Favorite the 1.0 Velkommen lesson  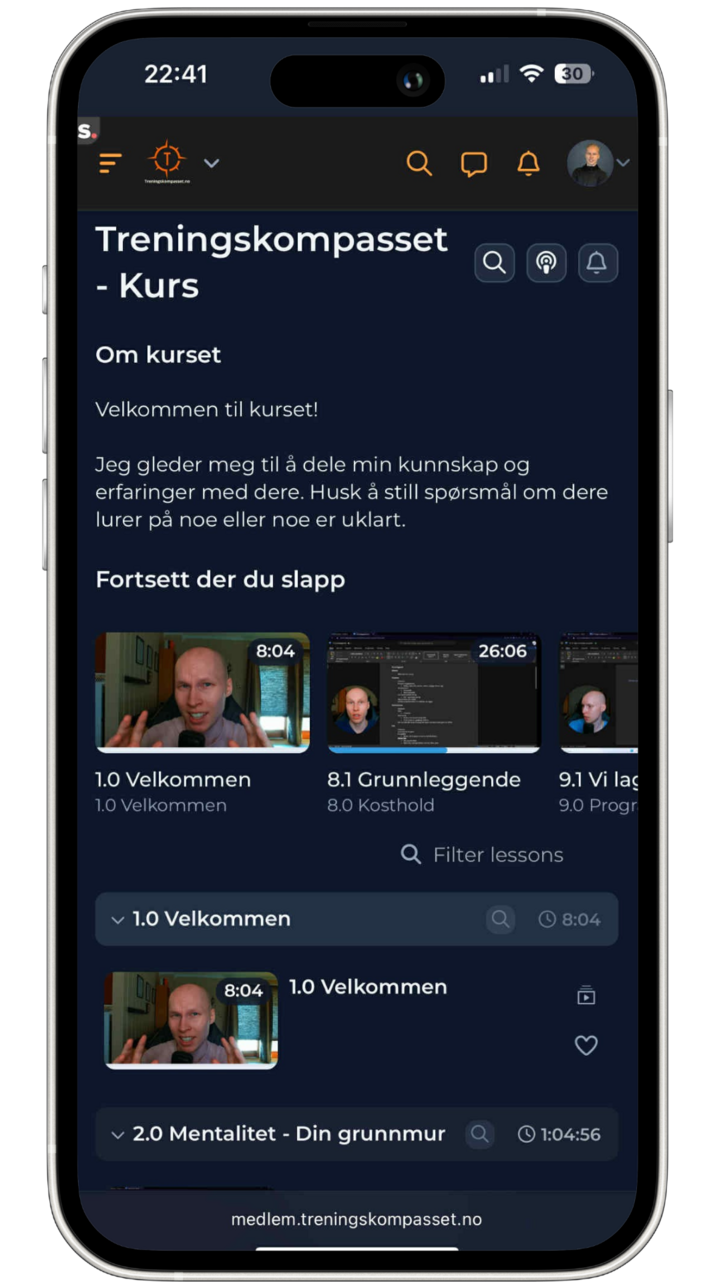pos(586,1045)
